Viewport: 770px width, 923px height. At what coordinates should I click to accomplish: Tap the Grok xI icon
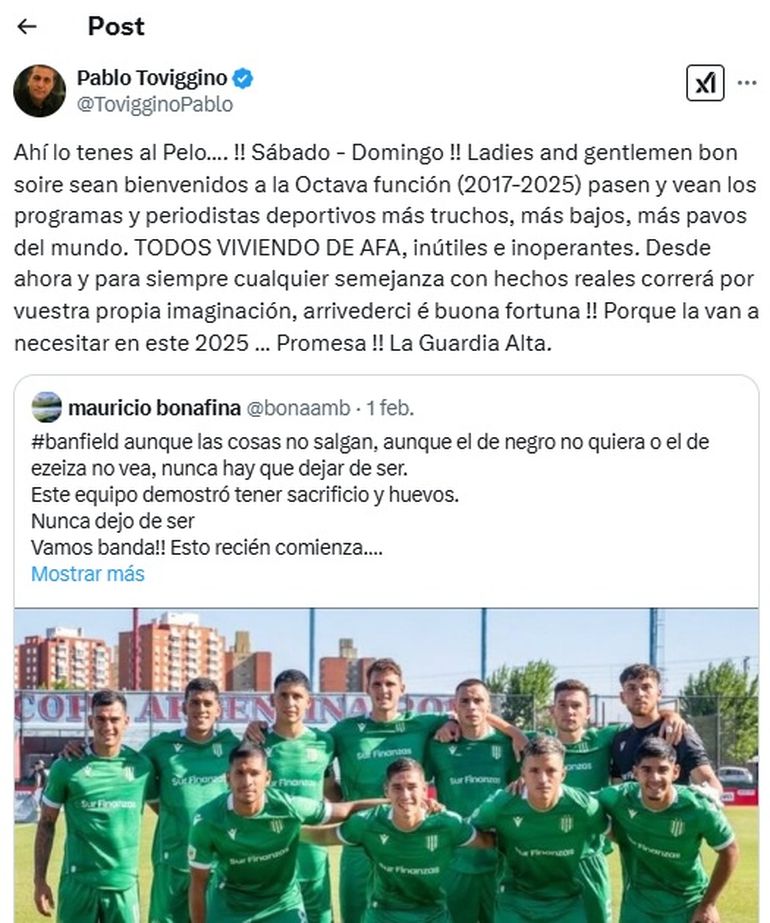(x=705, y=83)
